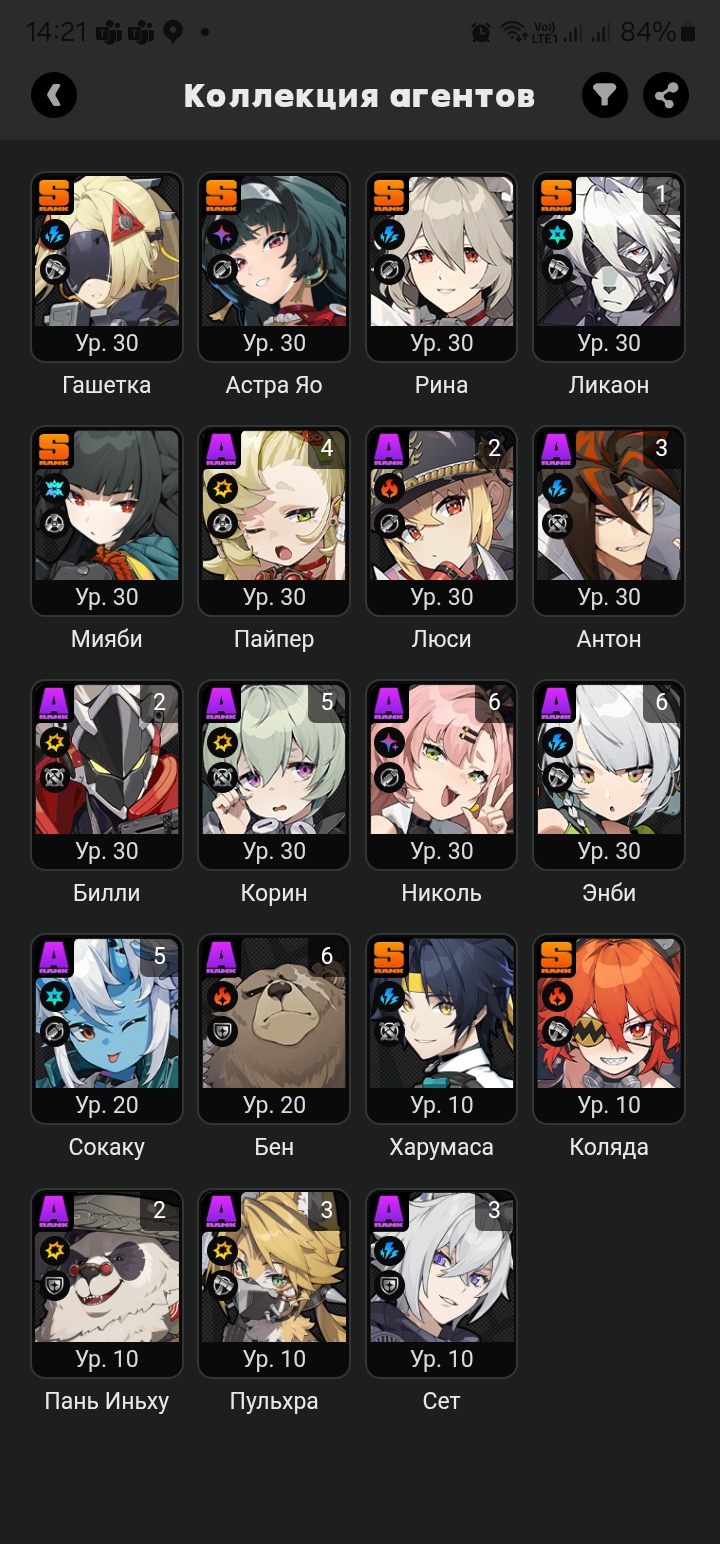Select the Астра Яо agent
Viewport: 720px width, 1544px height.
tap(274, 267)
